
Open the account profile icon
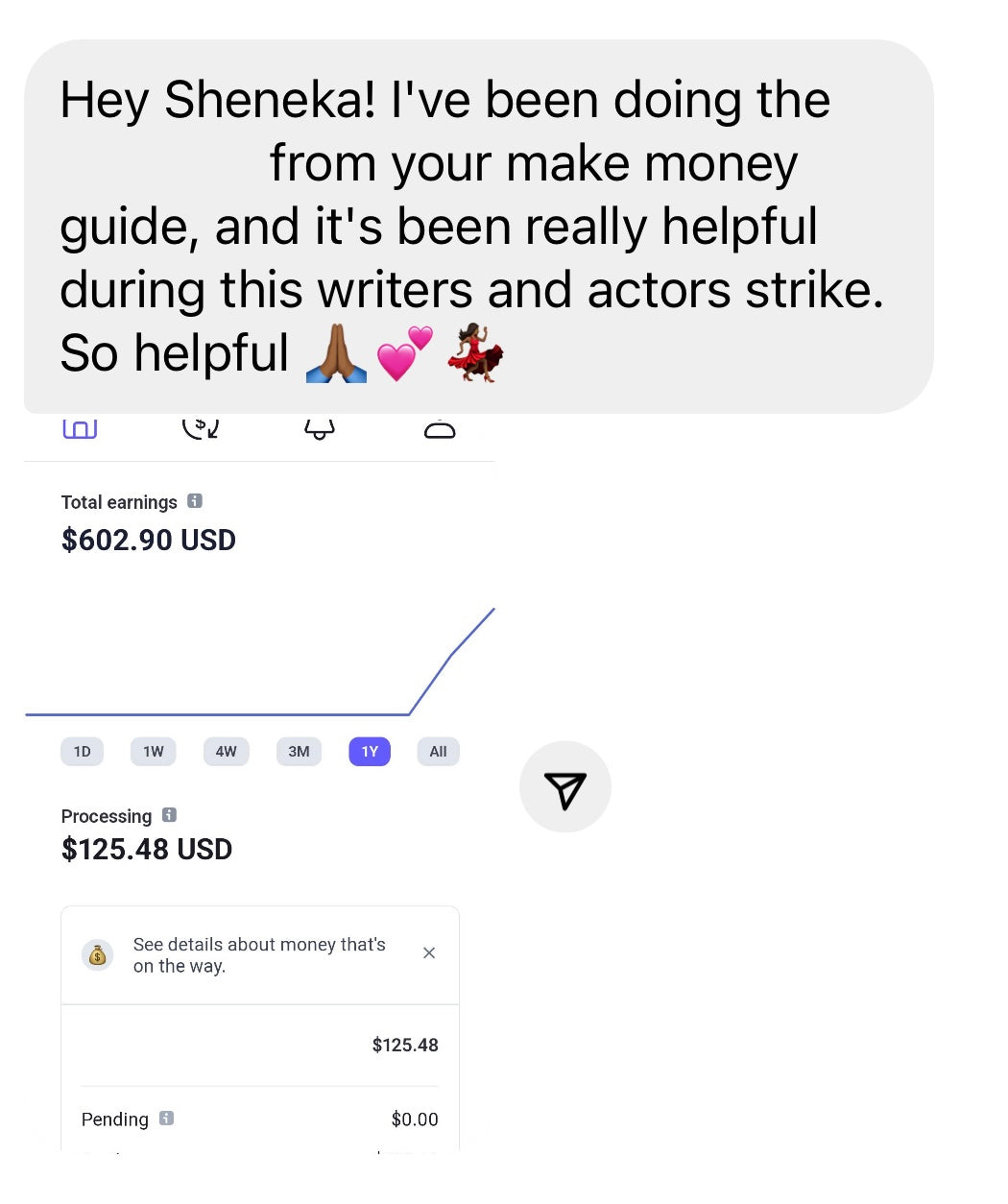tap(441, 430)
